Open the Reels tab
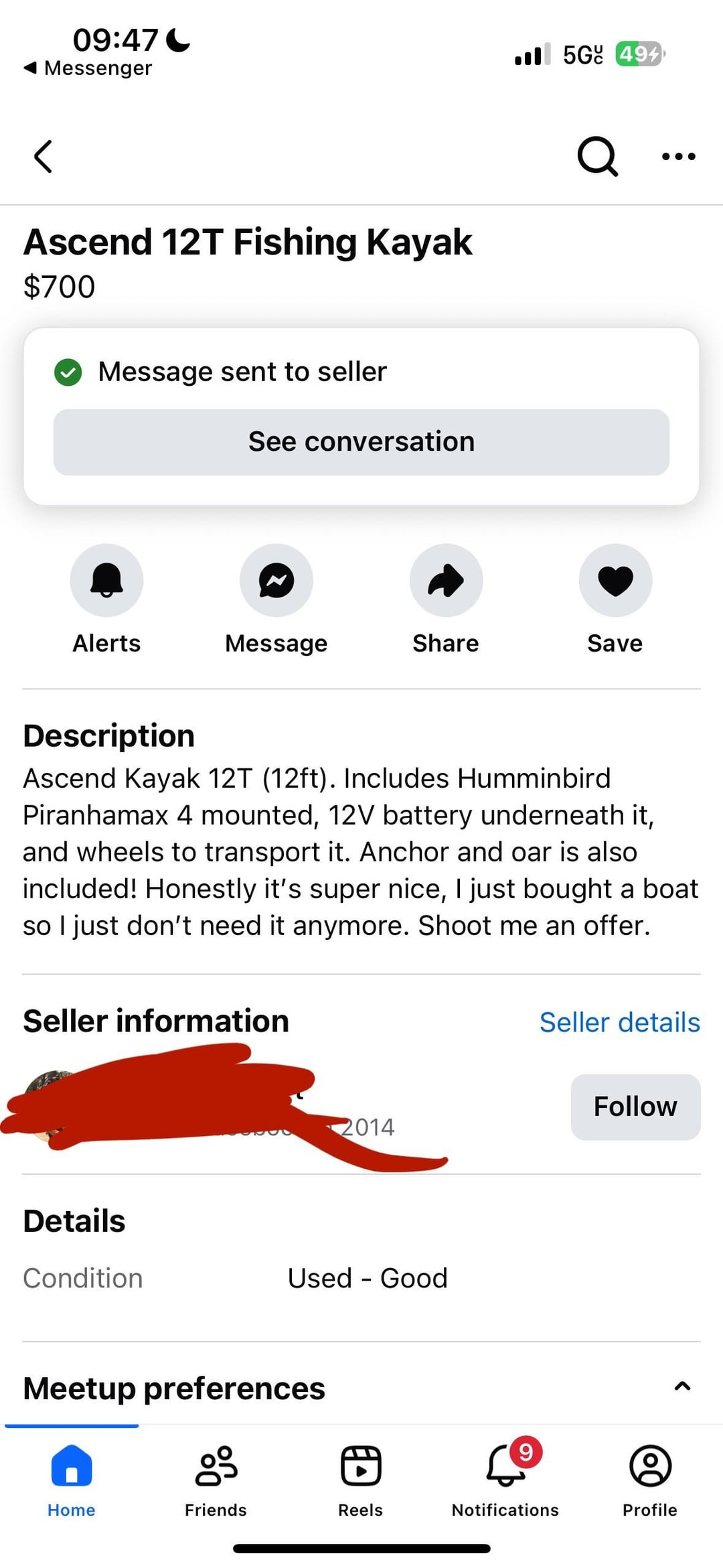This screenshot has width=723, height=1568. pos(361,1480)
